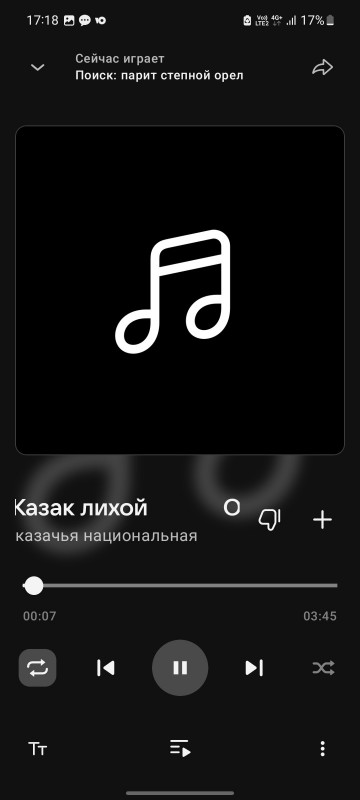This screenshot has height=800, width=360.
Task: Show the song lyrics
Action: tap(38, 749)
